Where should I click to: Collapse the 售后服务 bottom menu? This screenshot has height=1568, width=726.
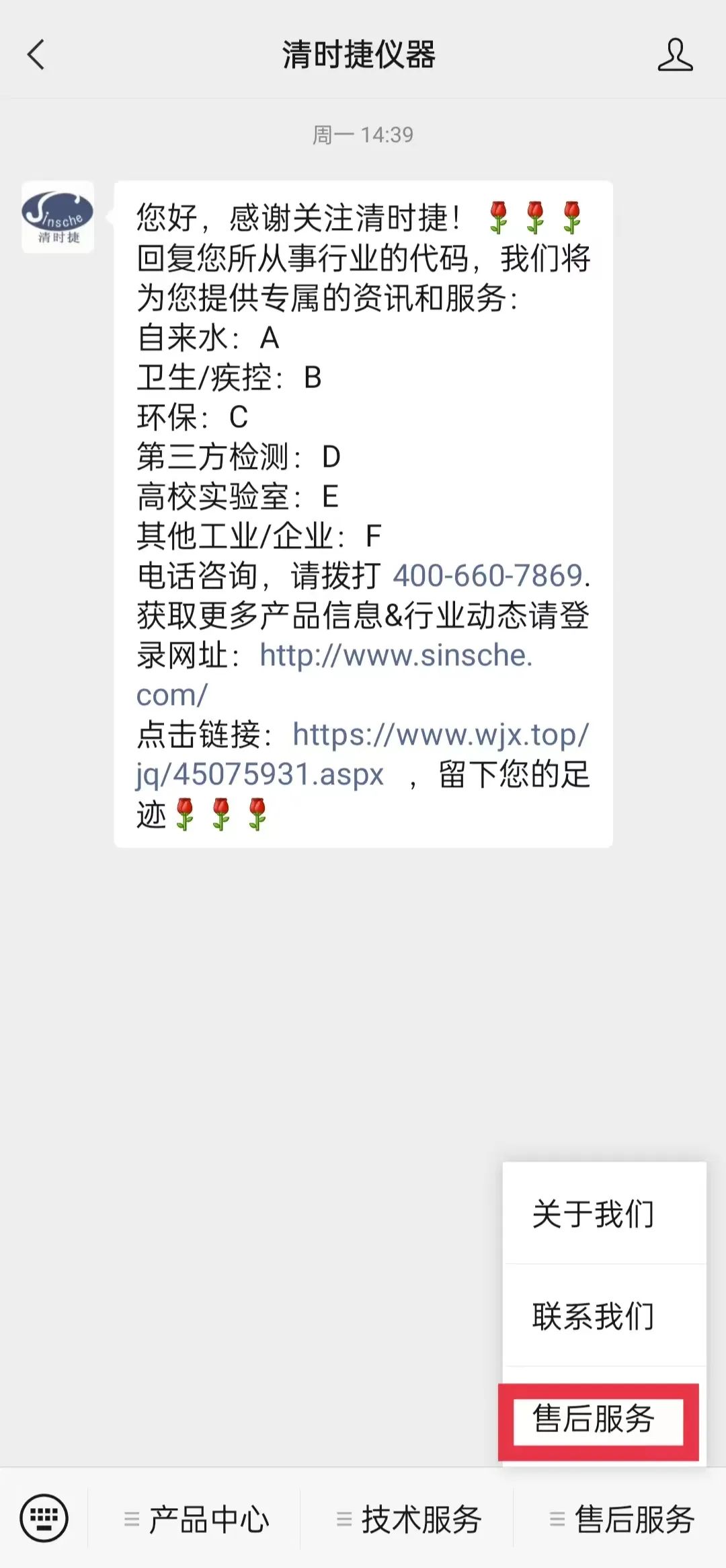click(622, 1520)
